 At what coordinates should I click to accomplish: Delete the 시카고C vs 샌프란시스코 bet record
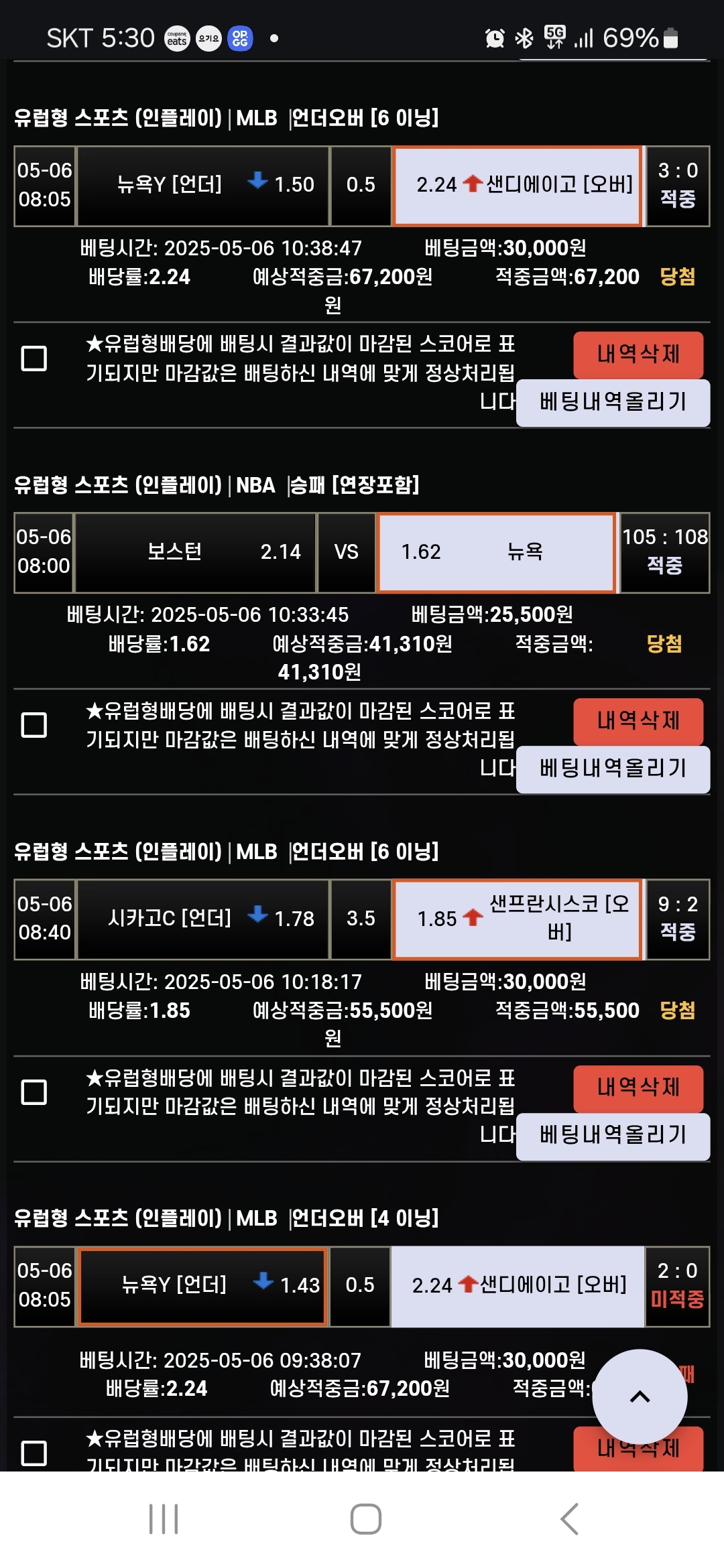[x=638, y=1088]
